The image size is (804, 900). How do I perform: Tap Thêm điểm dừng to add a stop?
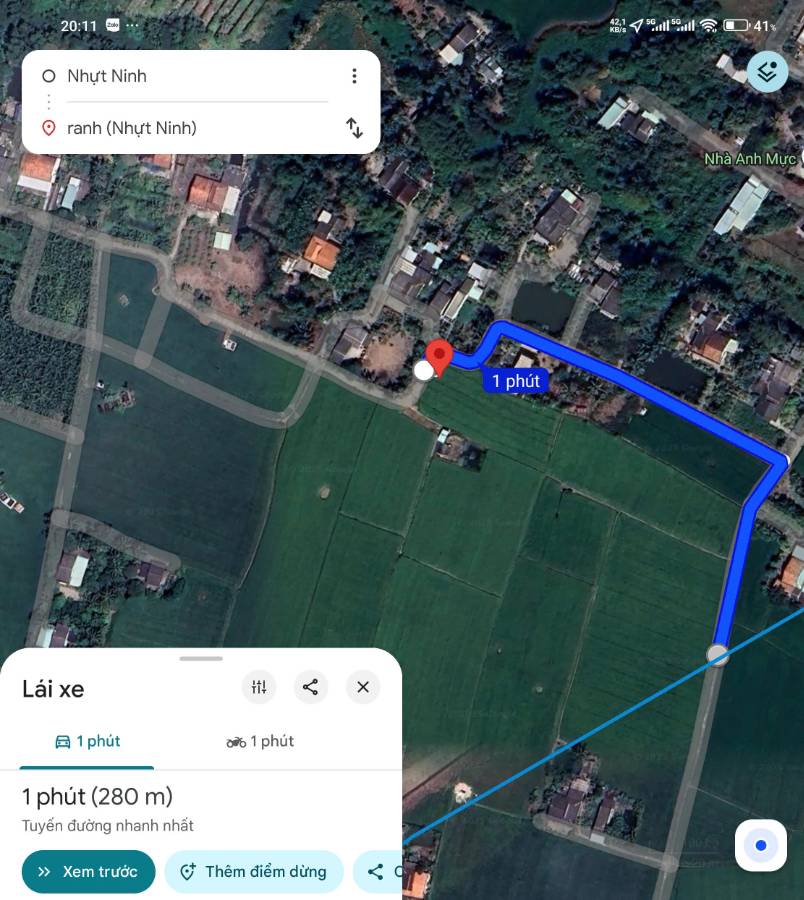[x=253, y=871]
